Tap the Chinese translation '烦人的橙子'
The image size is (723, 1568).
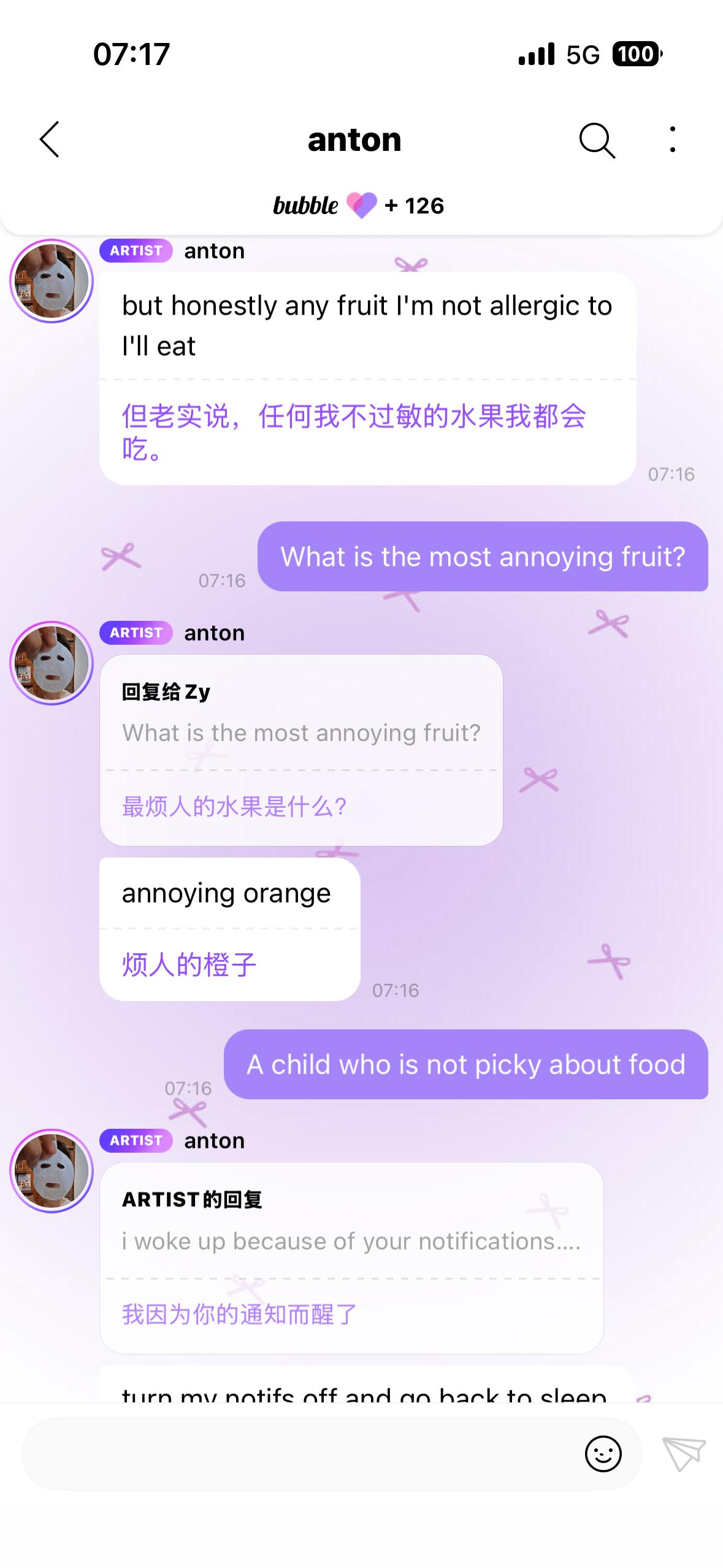189,964
